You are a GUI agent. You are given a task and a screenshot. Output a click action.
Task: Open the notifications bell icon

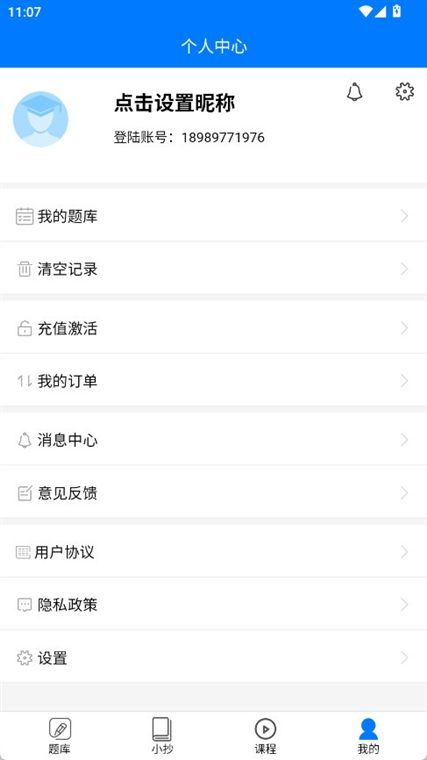point(354,92)
